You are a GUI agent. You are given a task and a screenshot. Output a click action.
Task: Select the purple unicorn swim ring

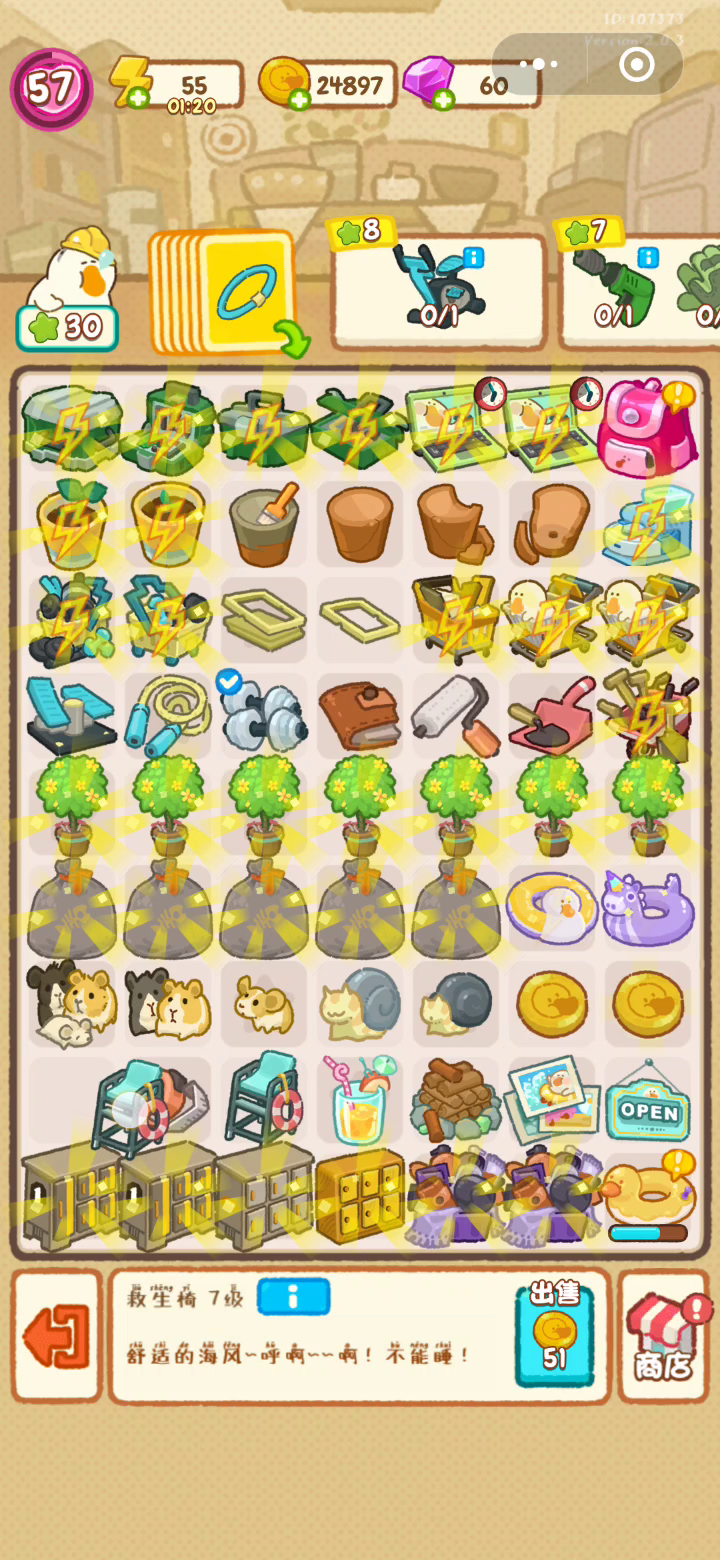pos(648,908)
